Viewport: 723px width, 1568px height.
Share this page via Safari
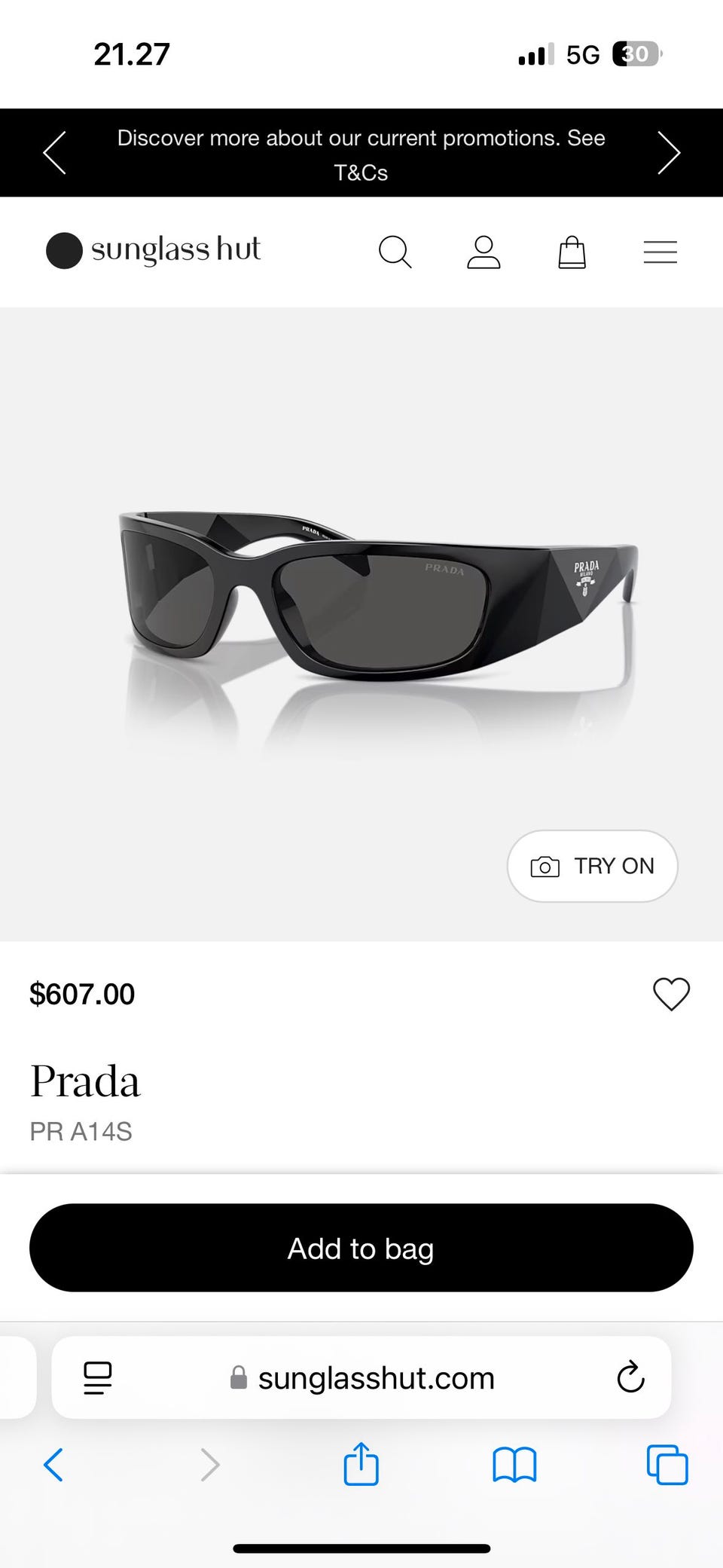tap(361, 1465)
